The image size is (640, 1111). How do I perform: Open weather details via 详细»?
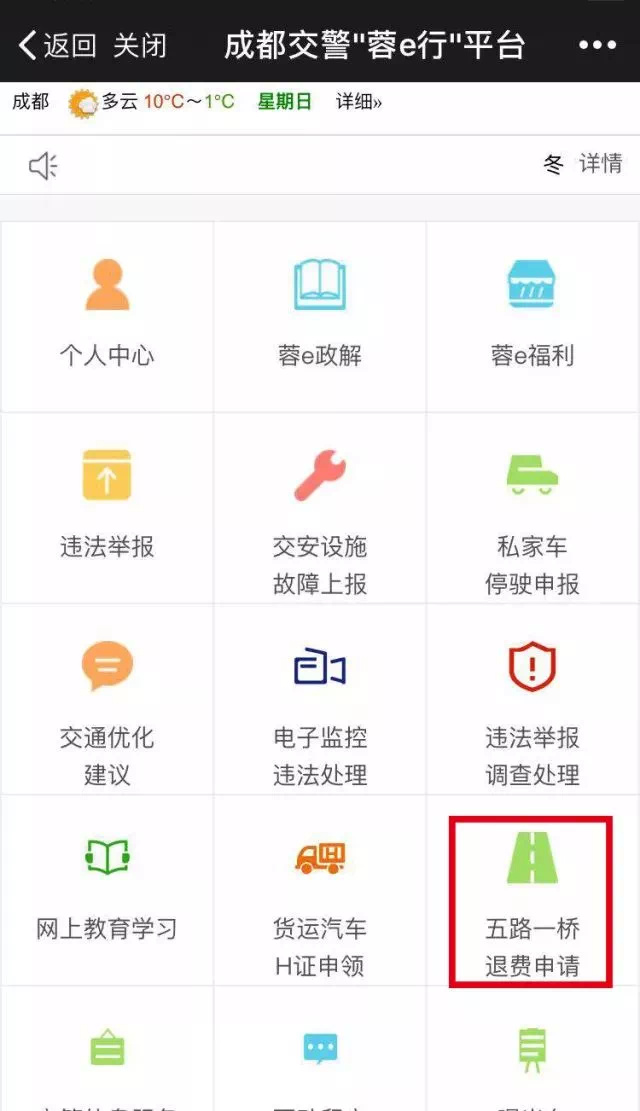coord(358,102)
